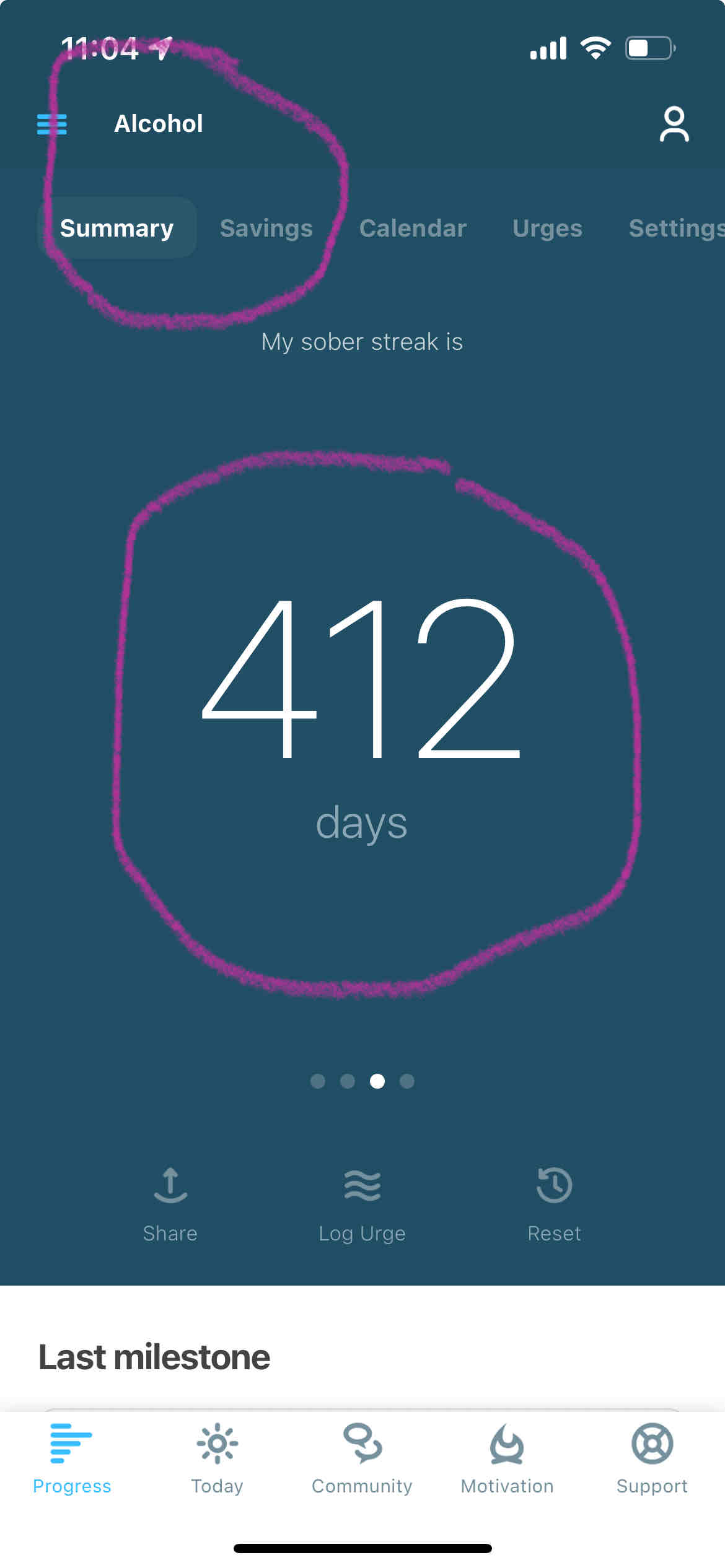Go to the Settings tab

tap(675, 228)
